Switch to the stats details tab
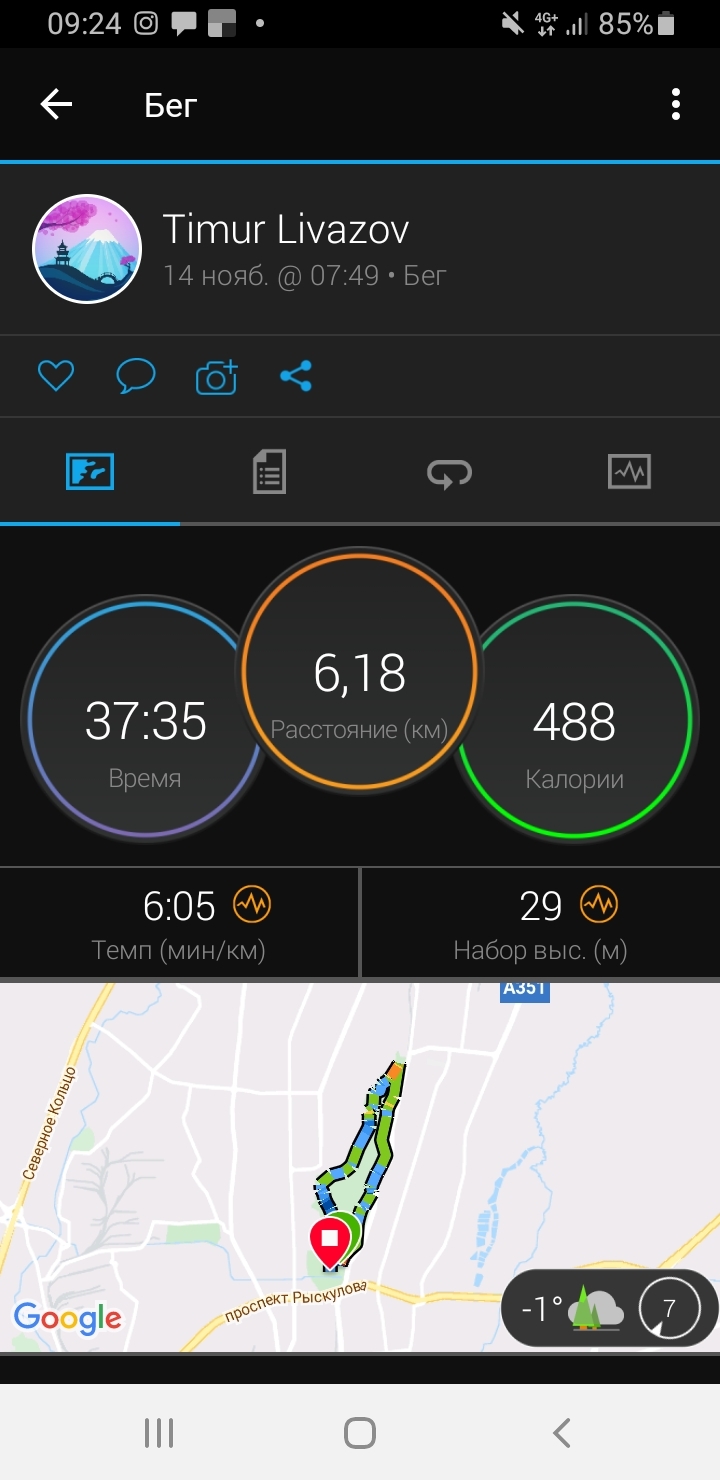Image resolution: width=720 pixels, height=1480 pixels. (269, 471)
